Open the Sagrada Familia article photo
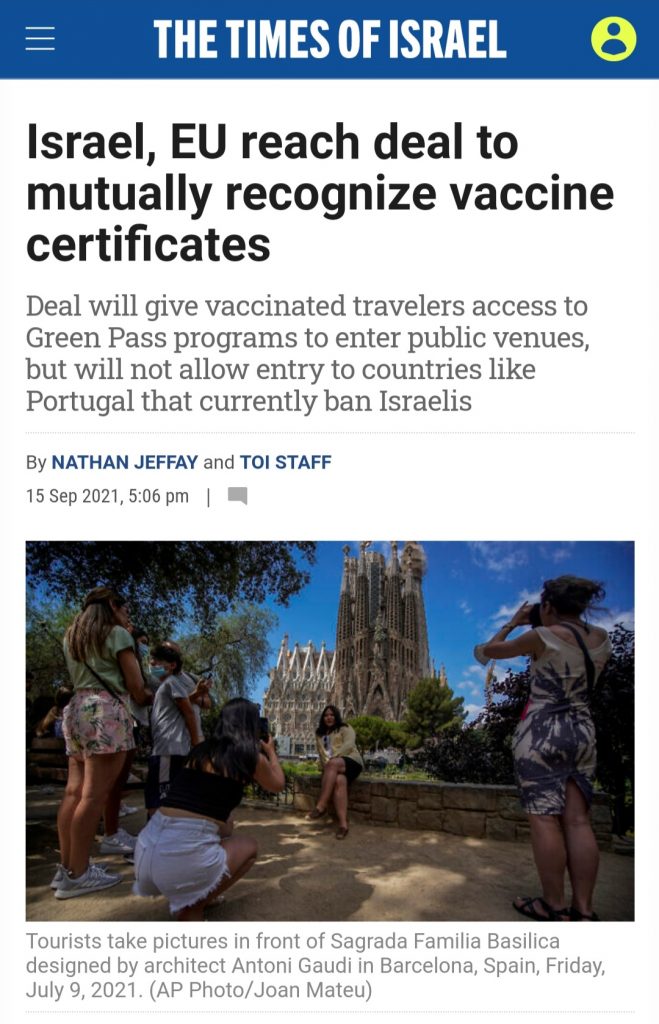 click(x=330, y=730)
